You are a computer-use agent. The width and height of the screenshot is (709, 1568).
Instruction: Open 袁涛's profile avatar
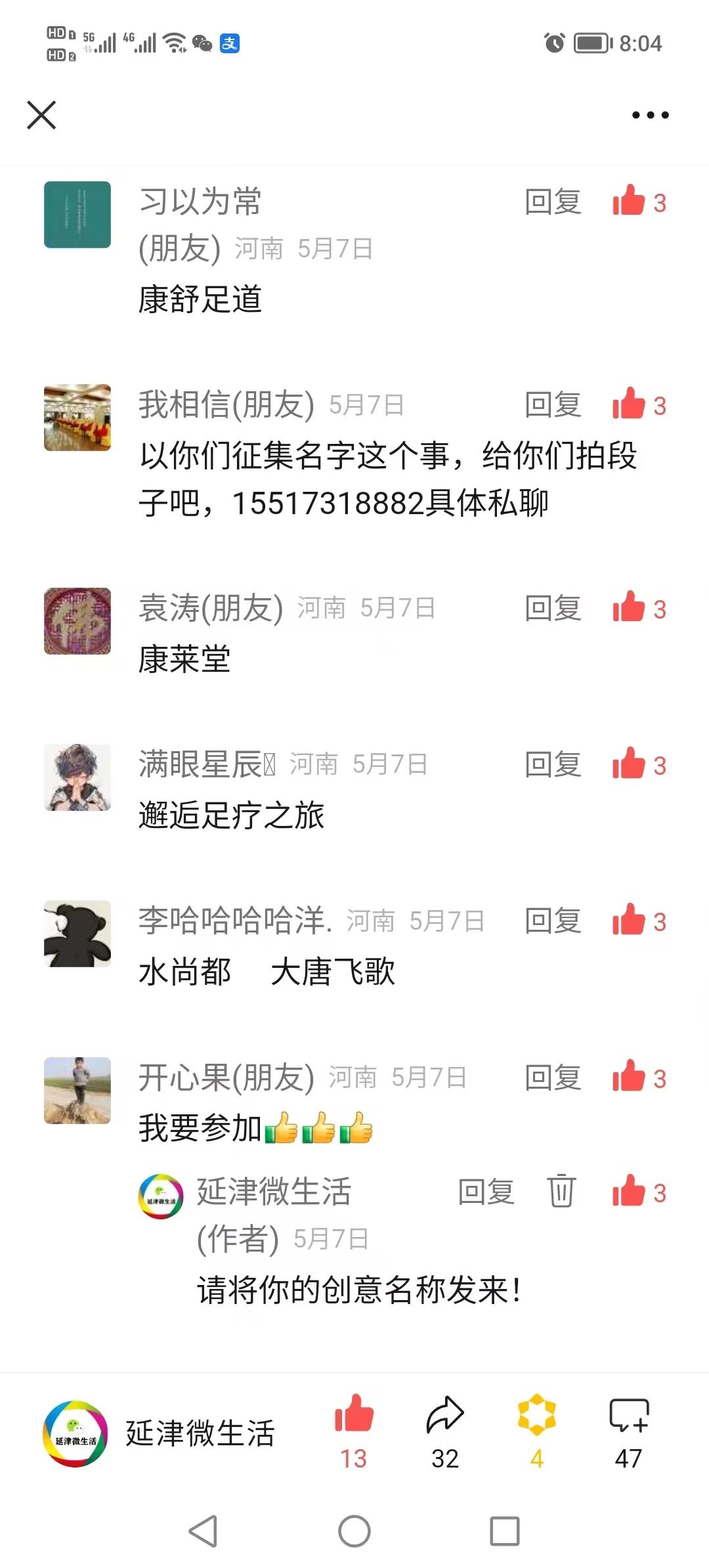pos(77,621)
